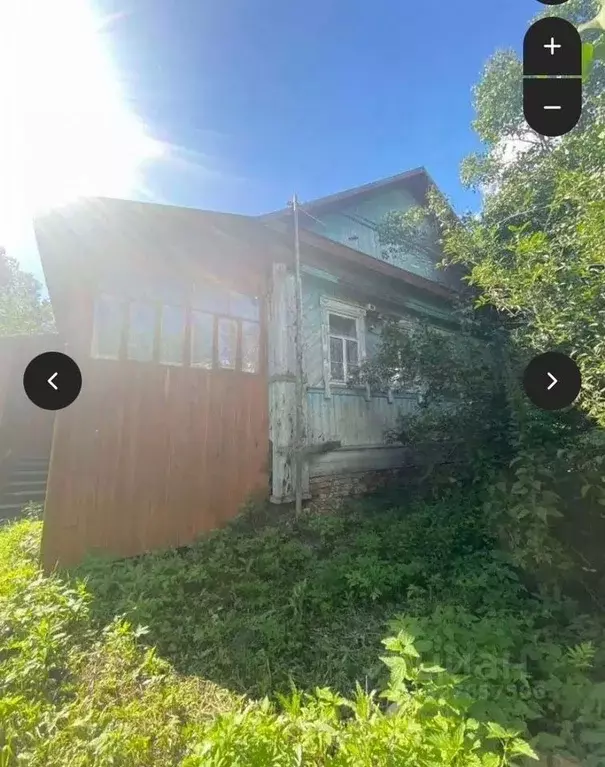Go to the previous photo
Image resolution: width=605 pixels, height=767 pixels.
click(52, 381)
